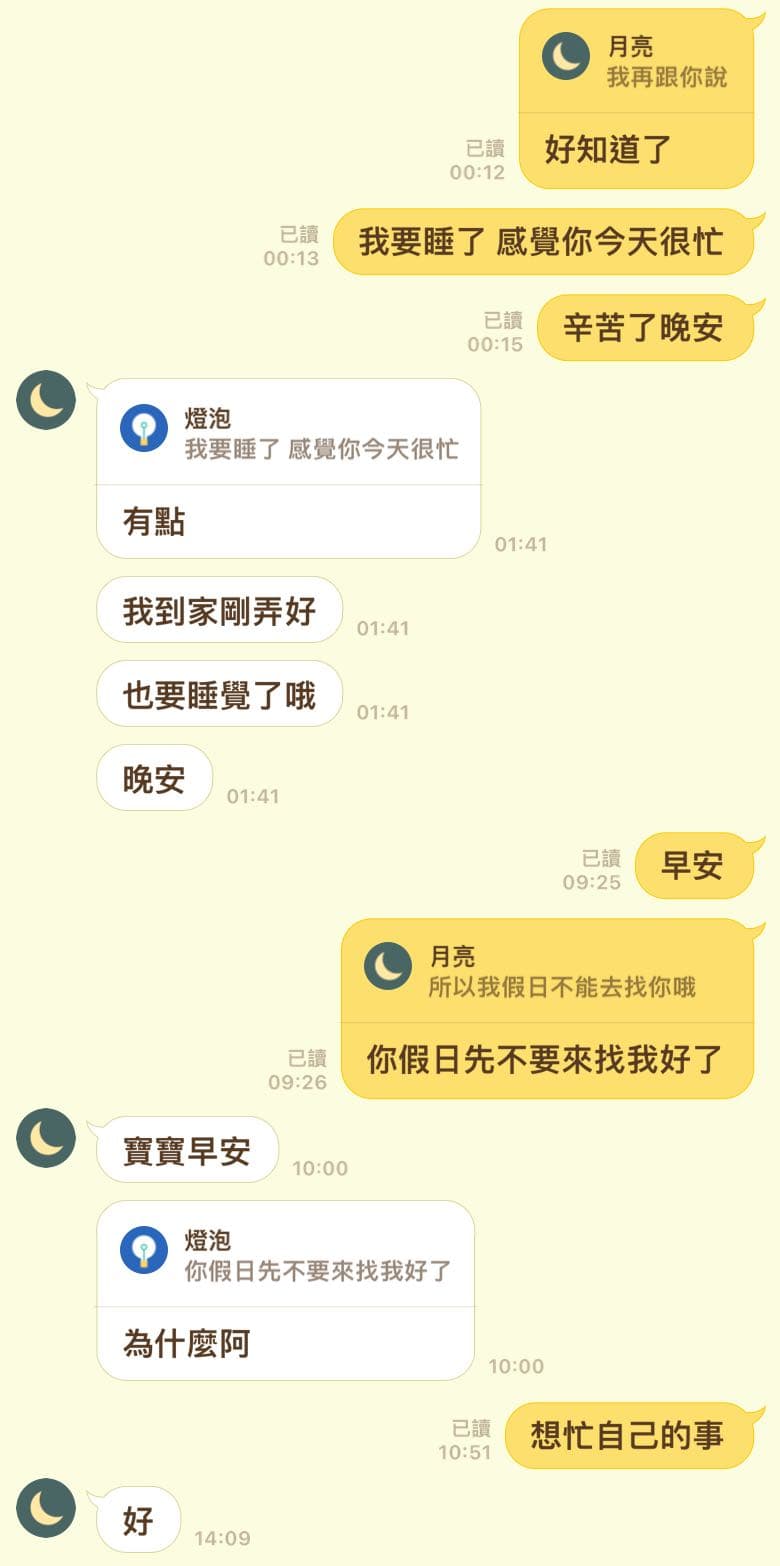Tap the quoted reply above 為什麼阿
780x1566 pixels.
pos(285,1255)
